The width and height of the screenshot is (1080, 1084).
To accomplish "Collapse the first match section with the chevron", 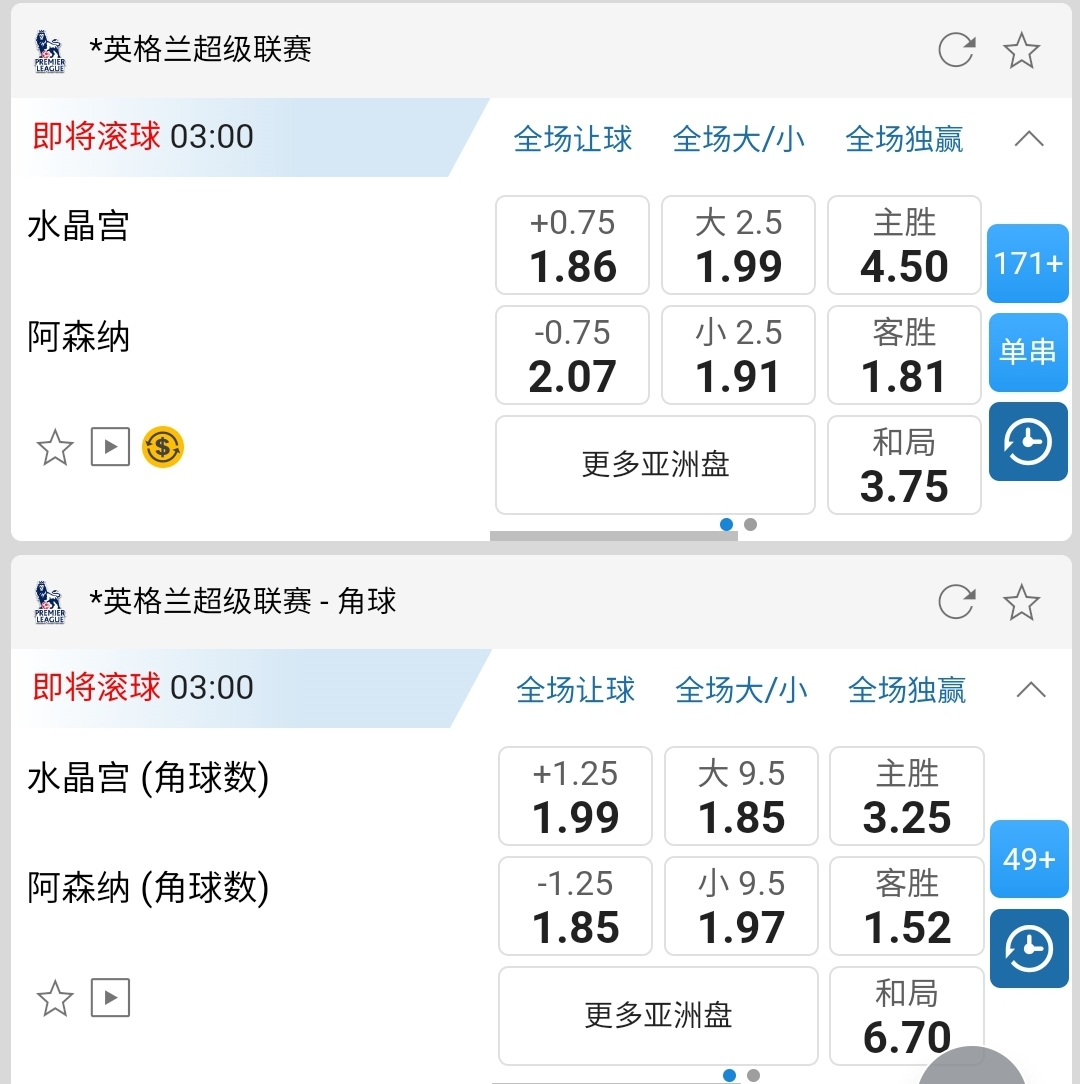I will coord(1029,139).
